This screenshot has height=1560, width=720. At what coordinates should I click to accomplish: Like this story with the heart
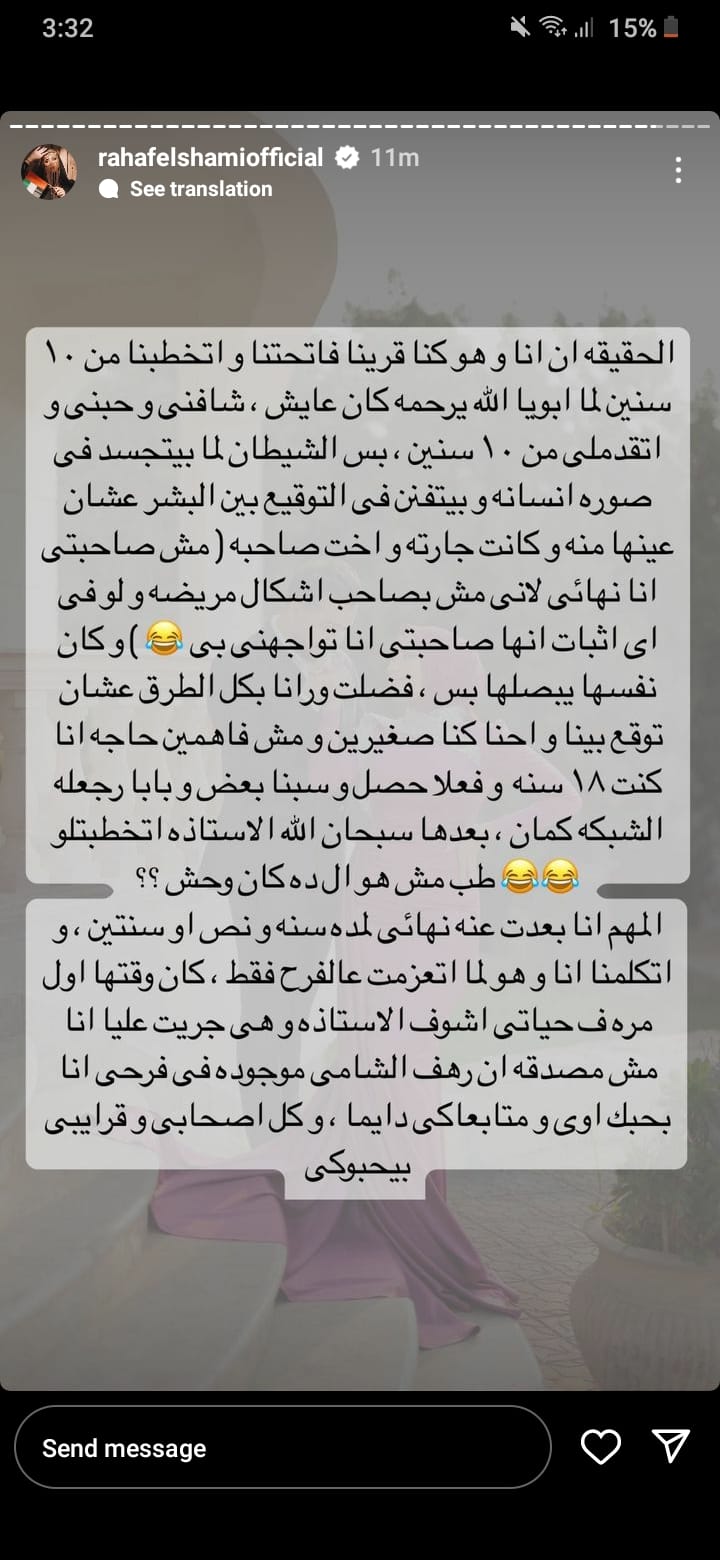(x=601, y=1446)
